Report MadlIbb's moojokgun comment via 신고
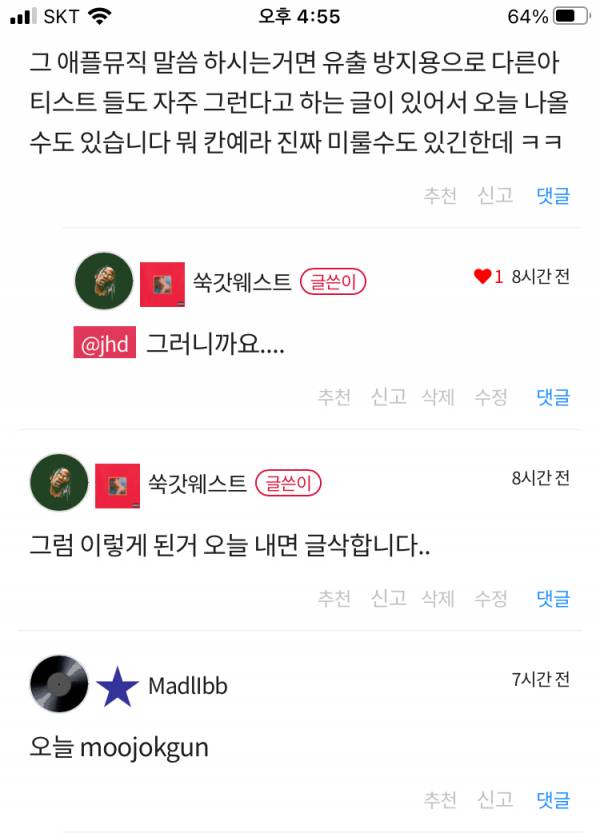 495,799
